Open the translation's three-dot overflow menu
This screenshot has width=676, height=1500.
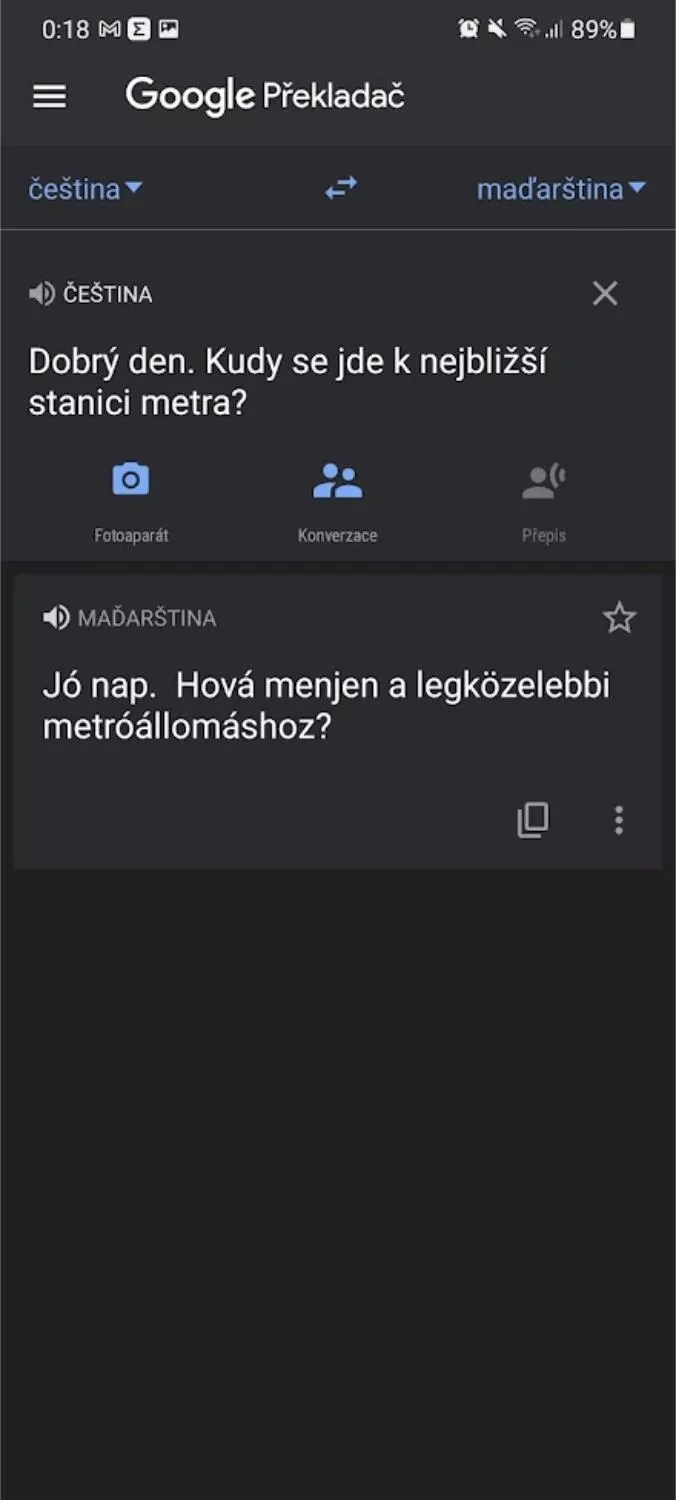pyautogui.click(x=619, y=820)
